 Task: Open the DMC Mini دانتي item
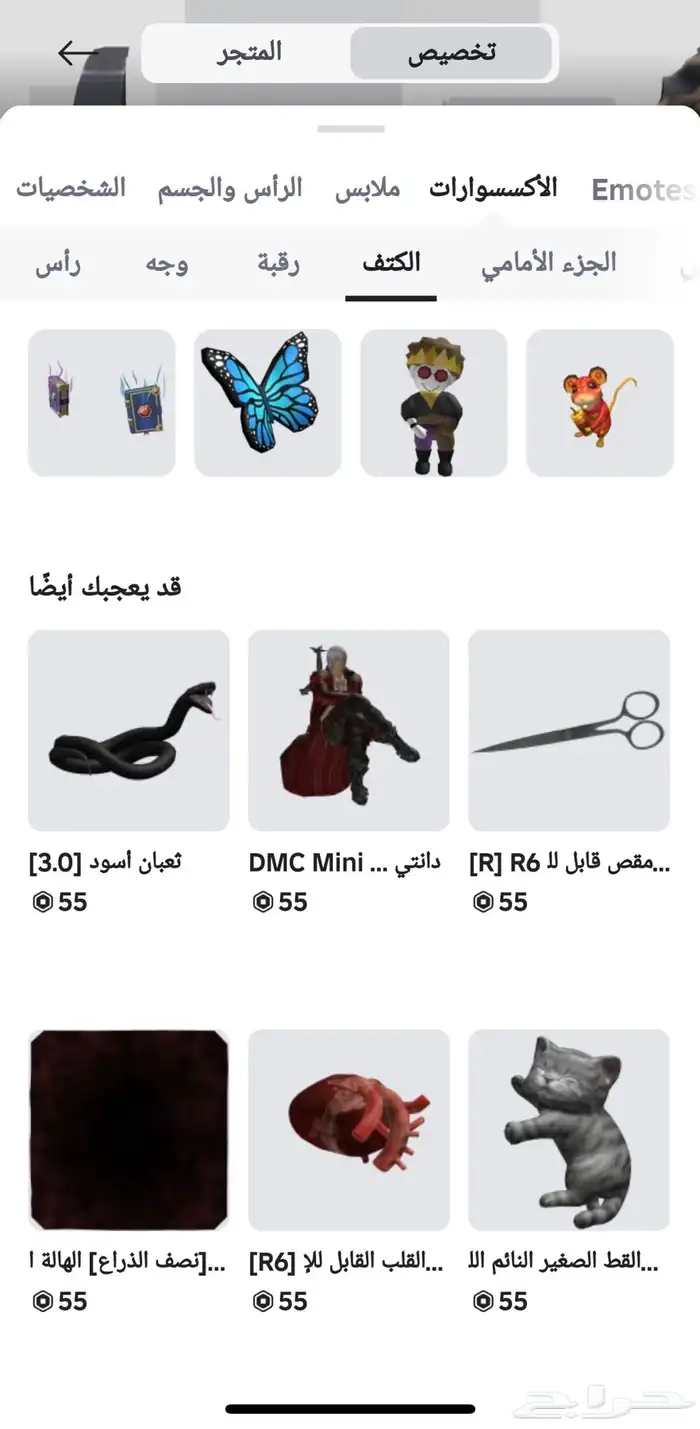[x=349, y=730]
